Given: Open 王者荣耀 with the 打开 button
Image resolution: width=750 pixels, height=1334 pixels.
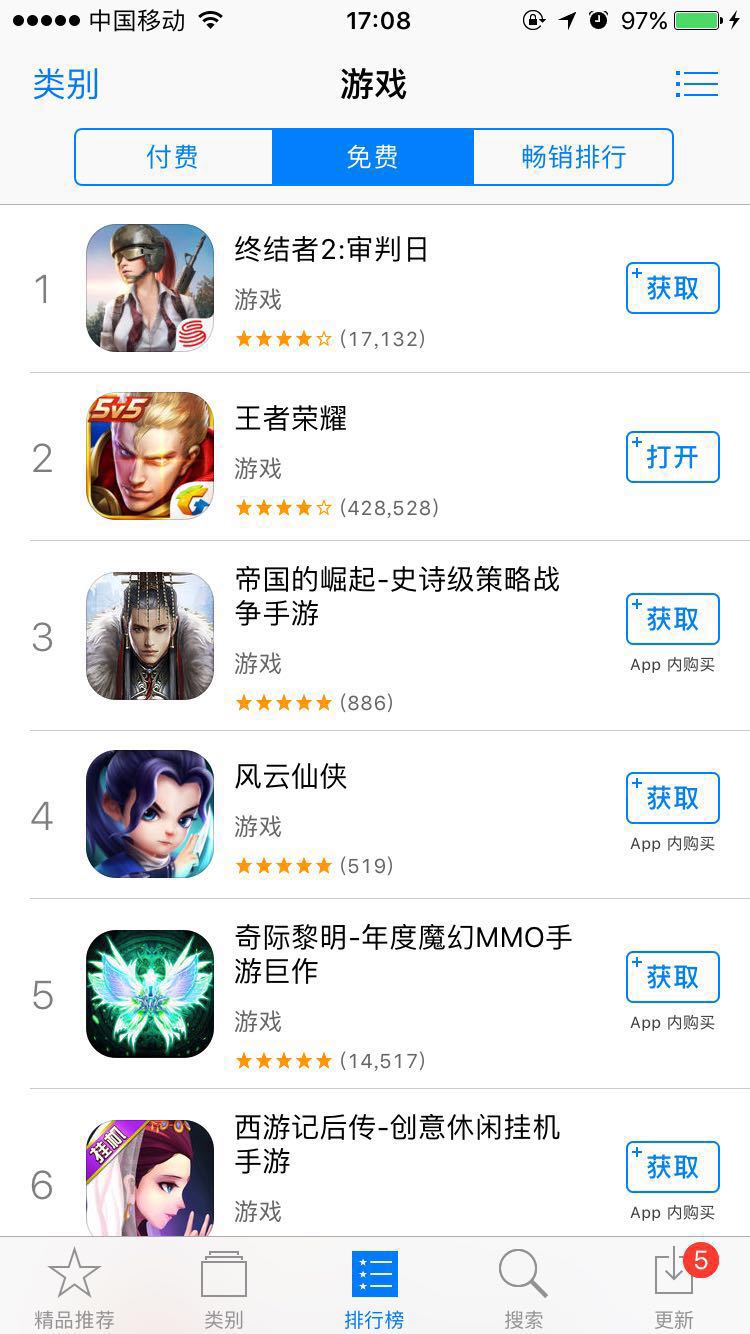Looking at the screenshot, I should (672, 457).
